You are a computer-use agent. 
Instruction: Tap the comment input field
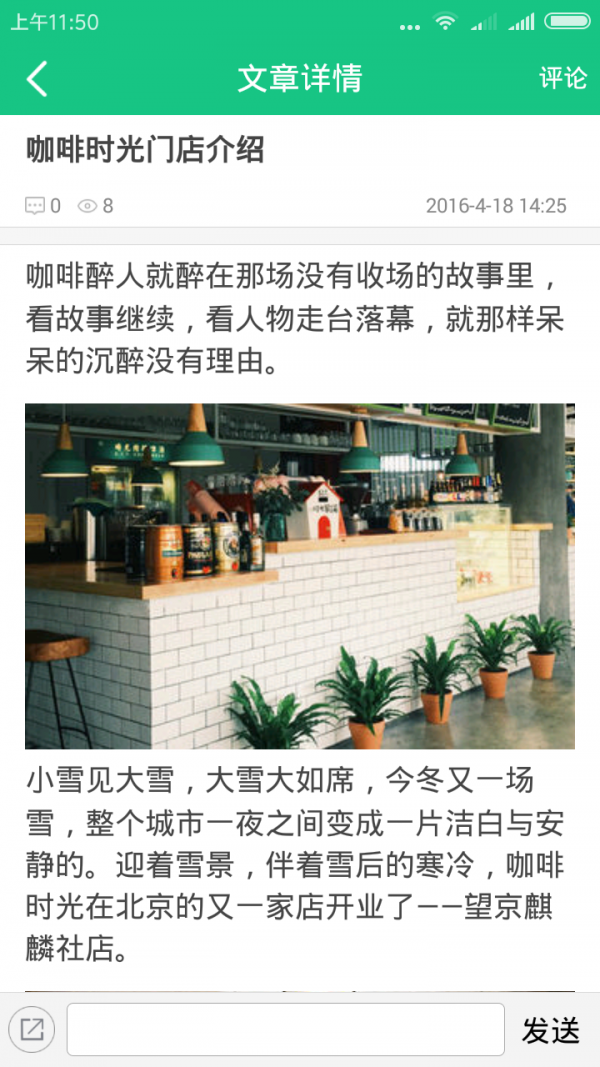285,1029
